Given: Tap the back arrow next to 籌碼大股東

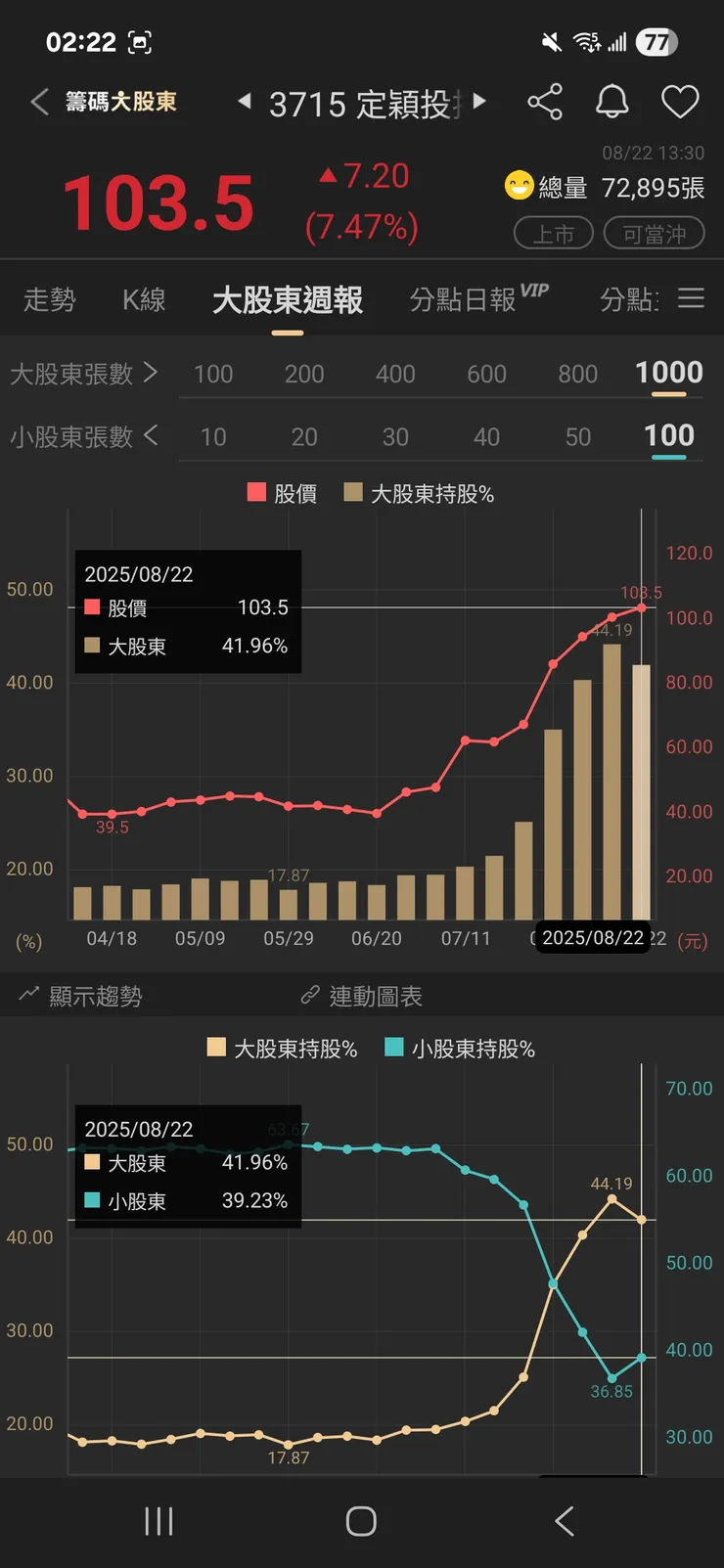Looking at the screenshot, I should tap(39, 102).
